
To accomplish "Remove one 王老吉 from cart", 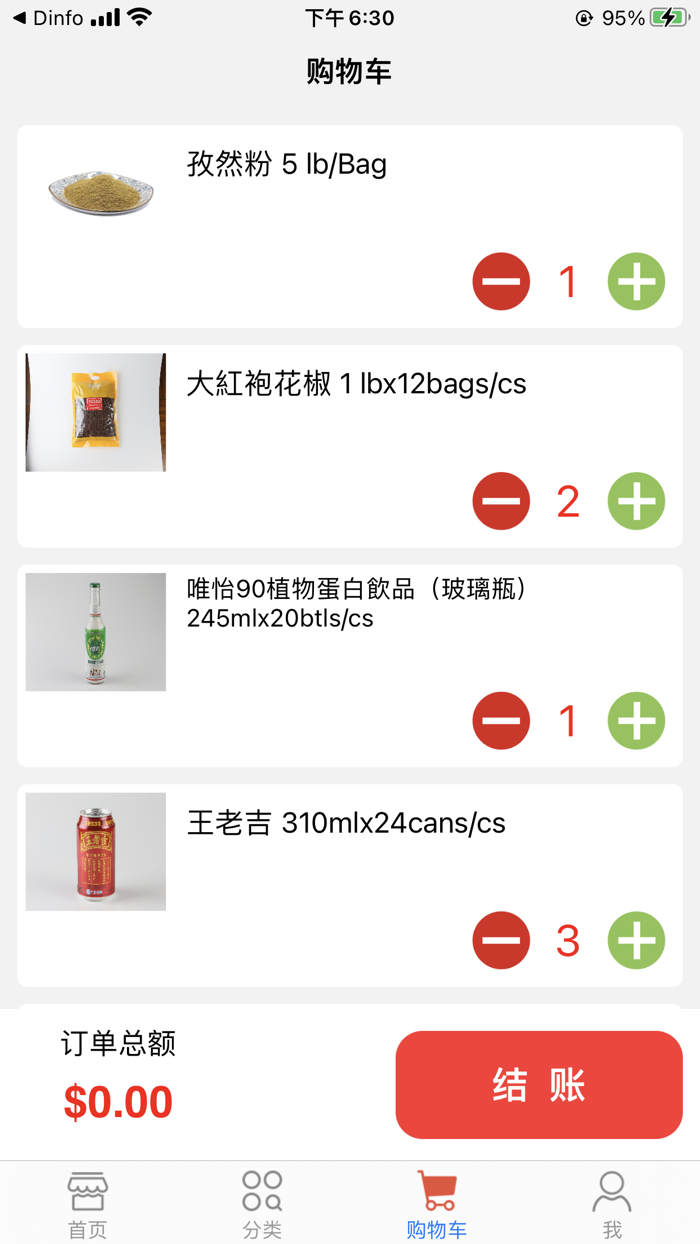I will point(501,940).
